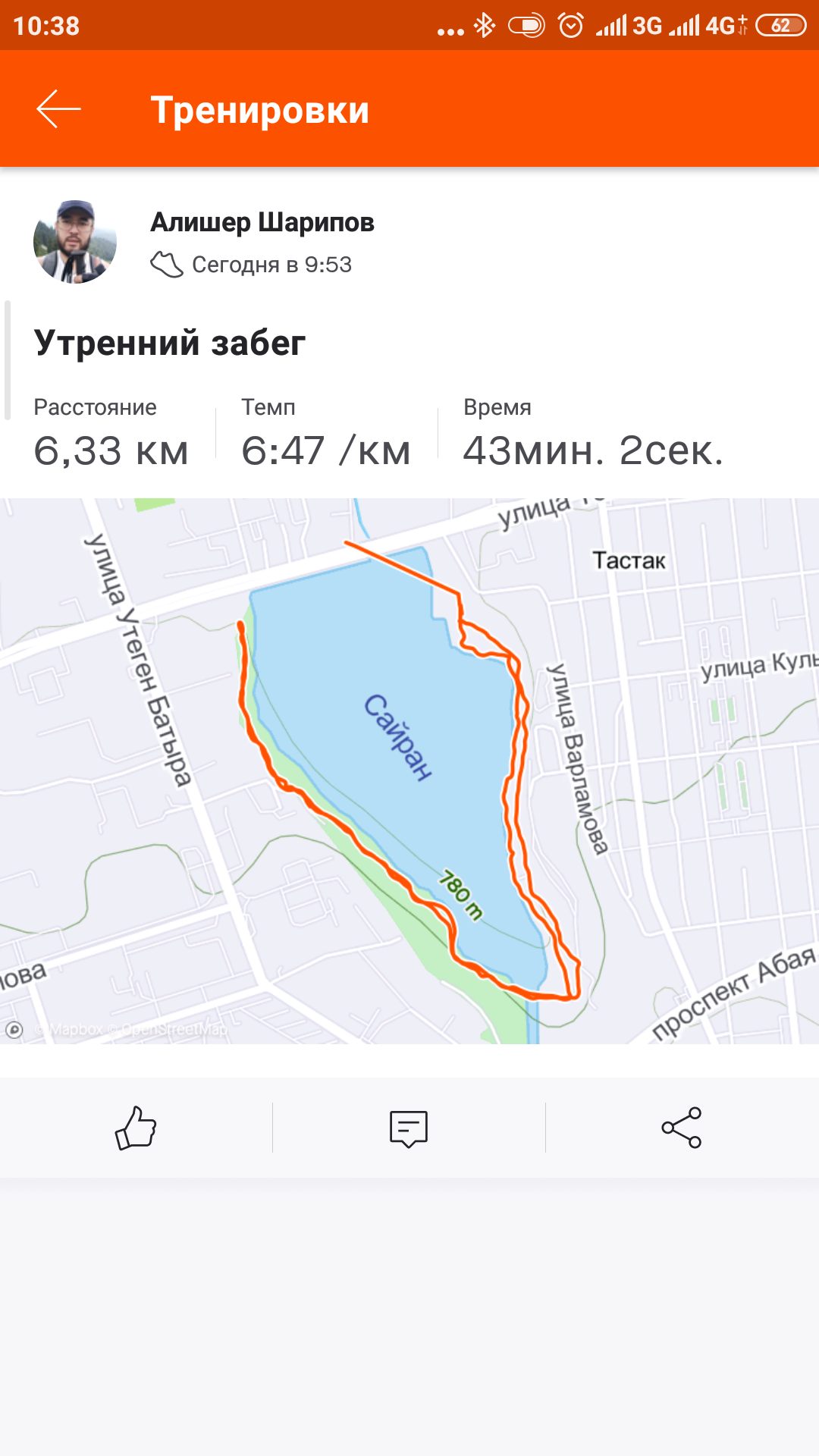
Task: Comment on the Утренний забег activity
Action: (409, 1128)
